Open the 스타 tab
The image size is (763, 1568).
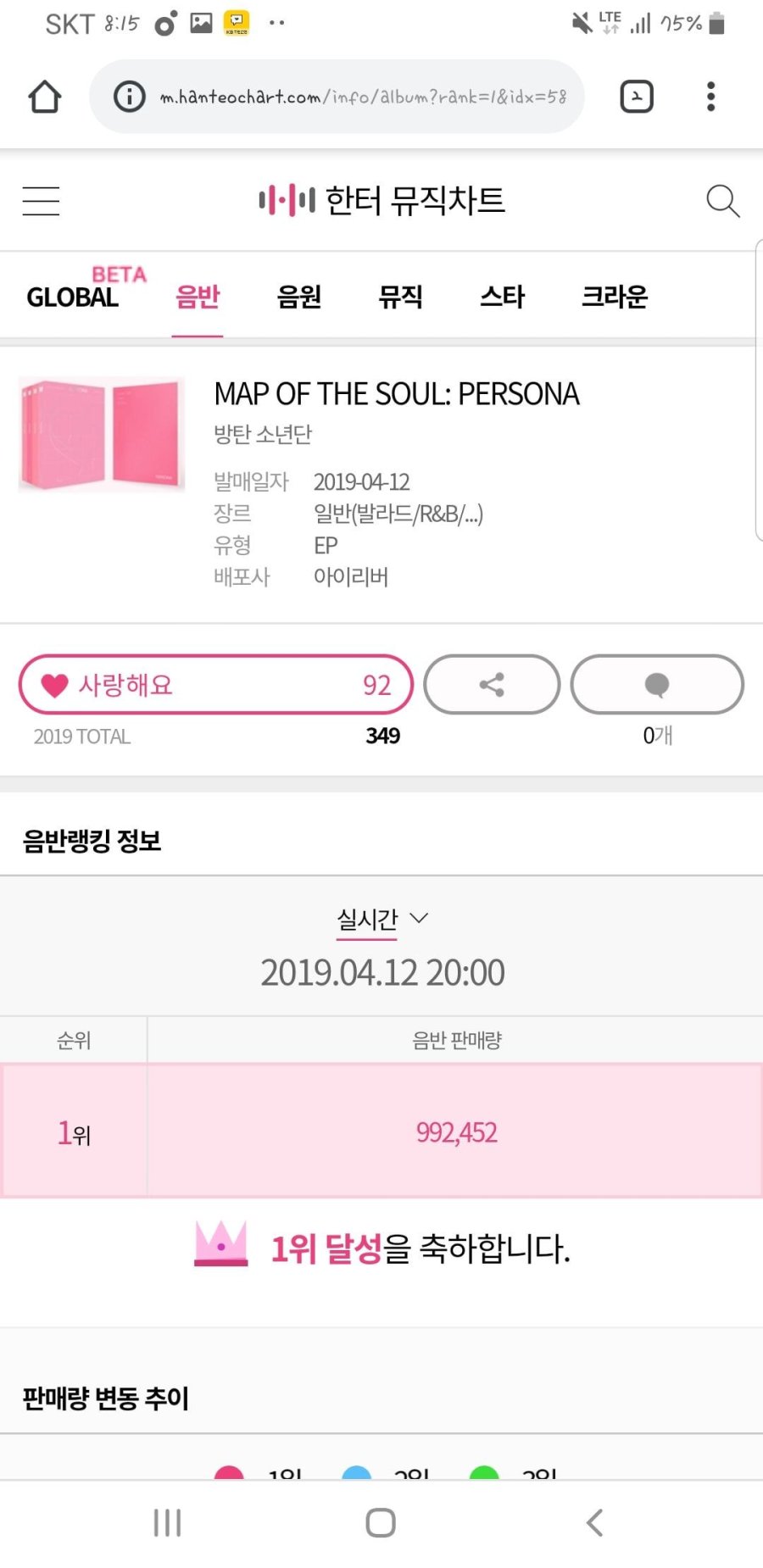[503, 297]
